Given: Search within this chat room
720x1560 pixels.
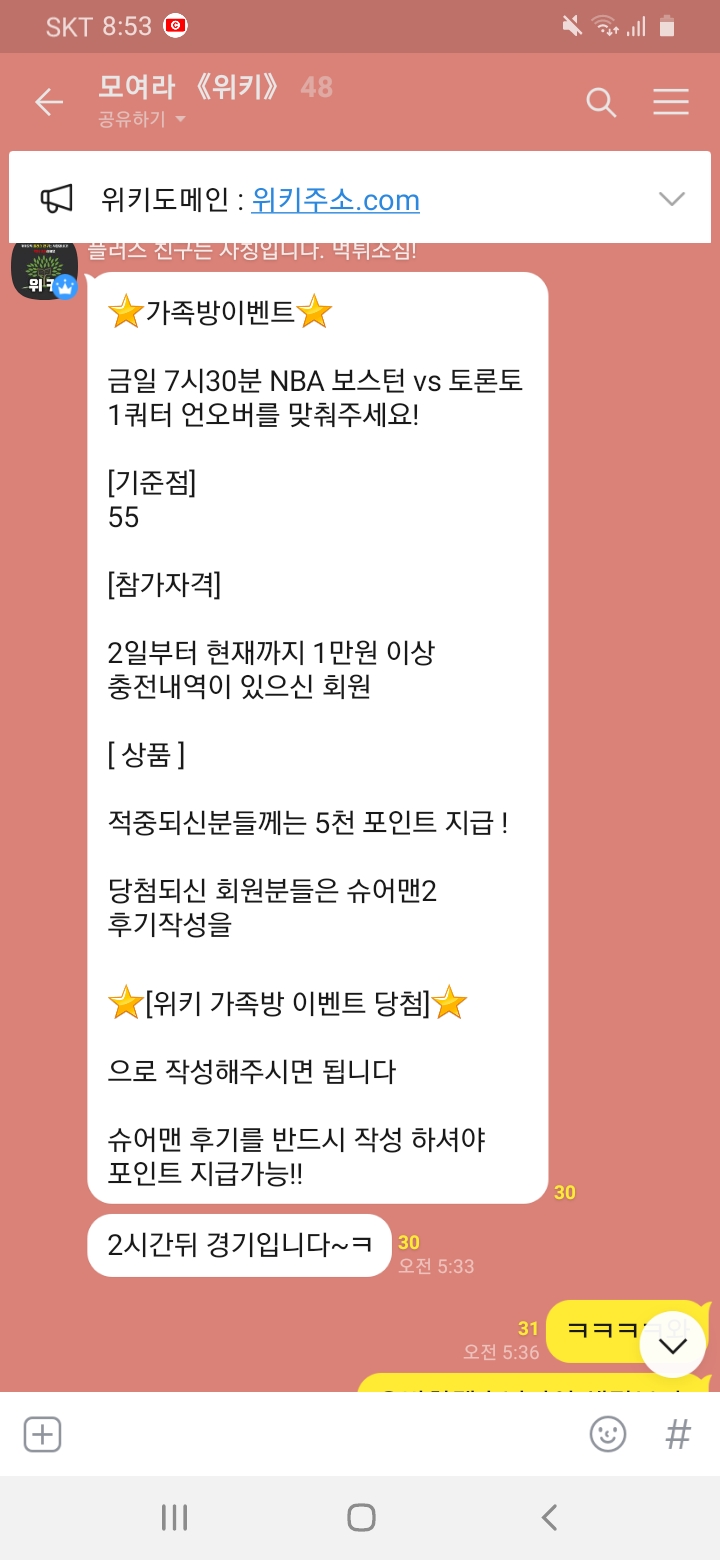Looking at the screenshot, I should tap(600, 101).
